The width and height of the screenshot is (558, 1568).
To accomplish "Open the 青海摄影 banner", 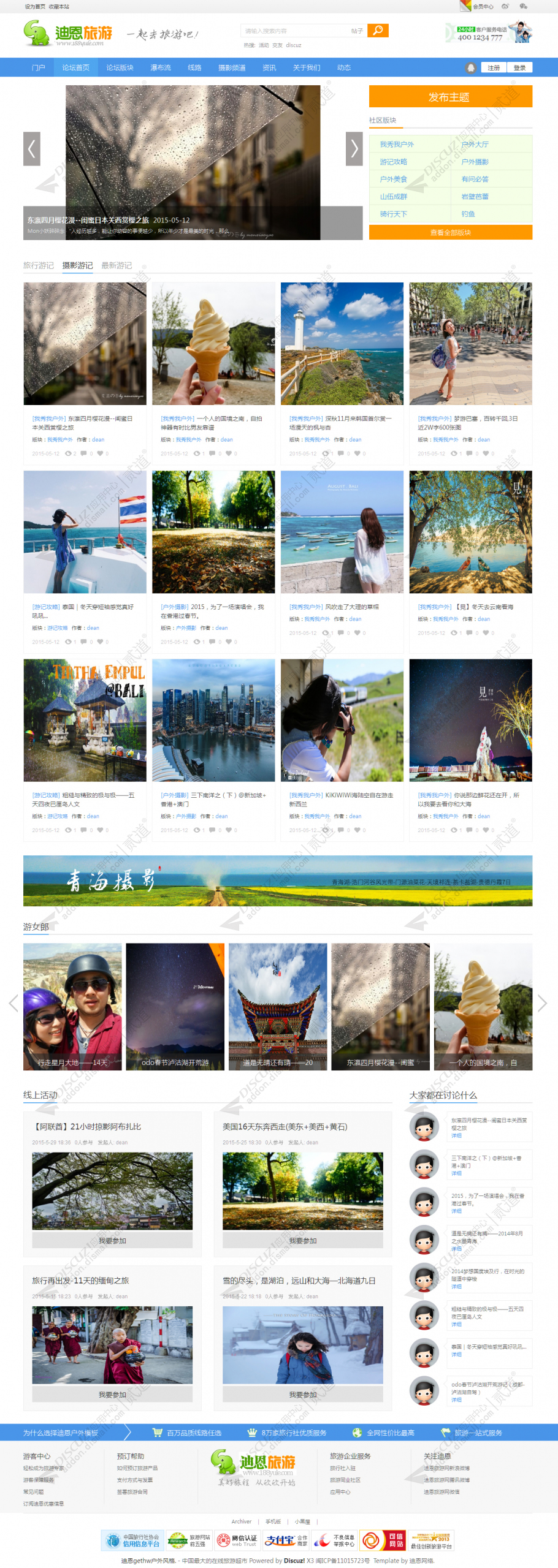I will pos(278,881).
